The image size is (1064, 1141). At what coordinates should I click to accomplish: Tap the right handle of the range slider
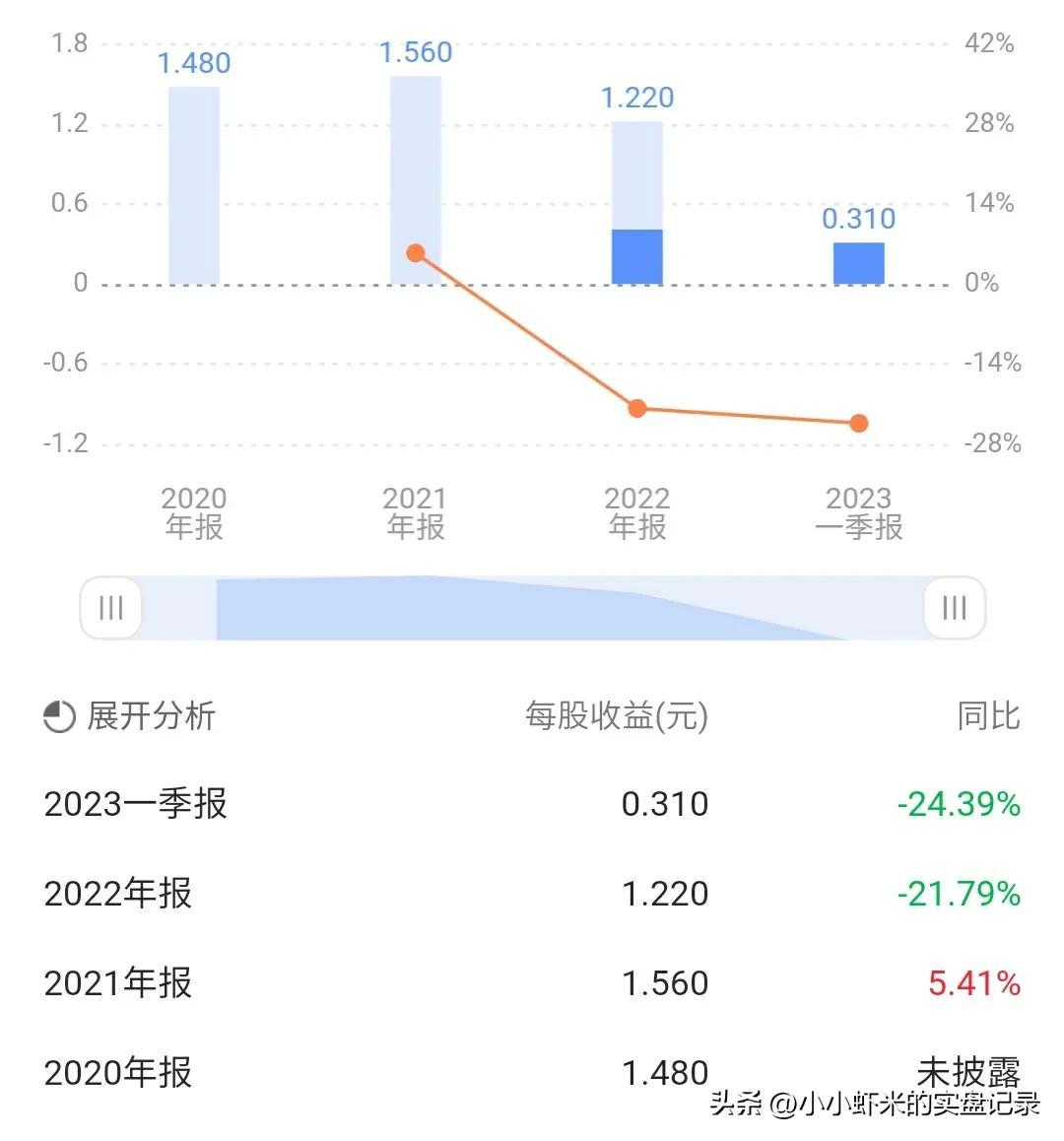tap(954, 608)
